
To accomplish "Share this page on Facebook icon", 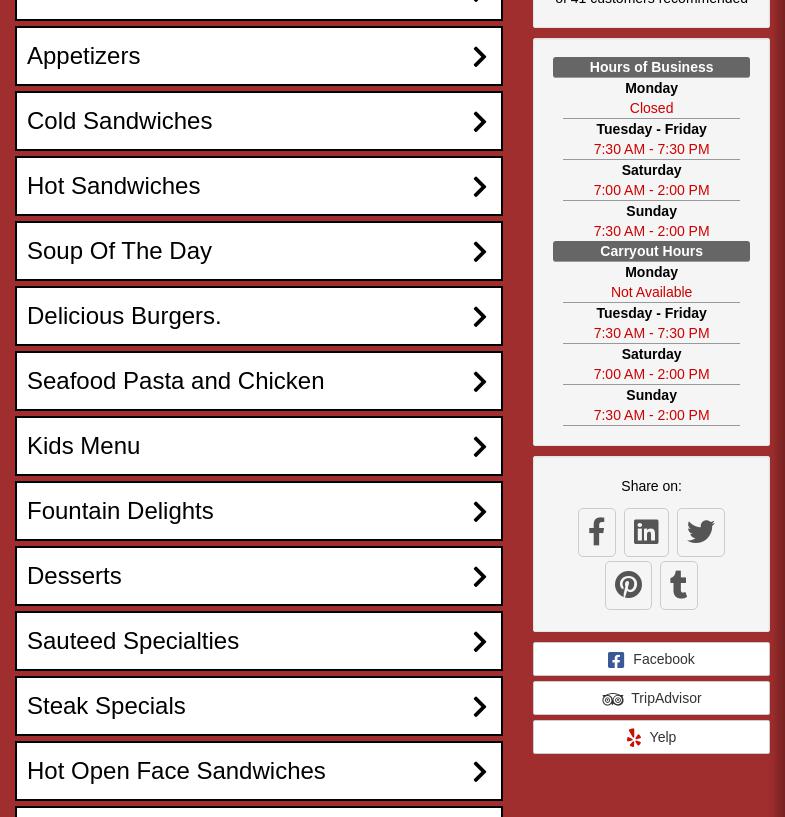I will pos(597,532).
